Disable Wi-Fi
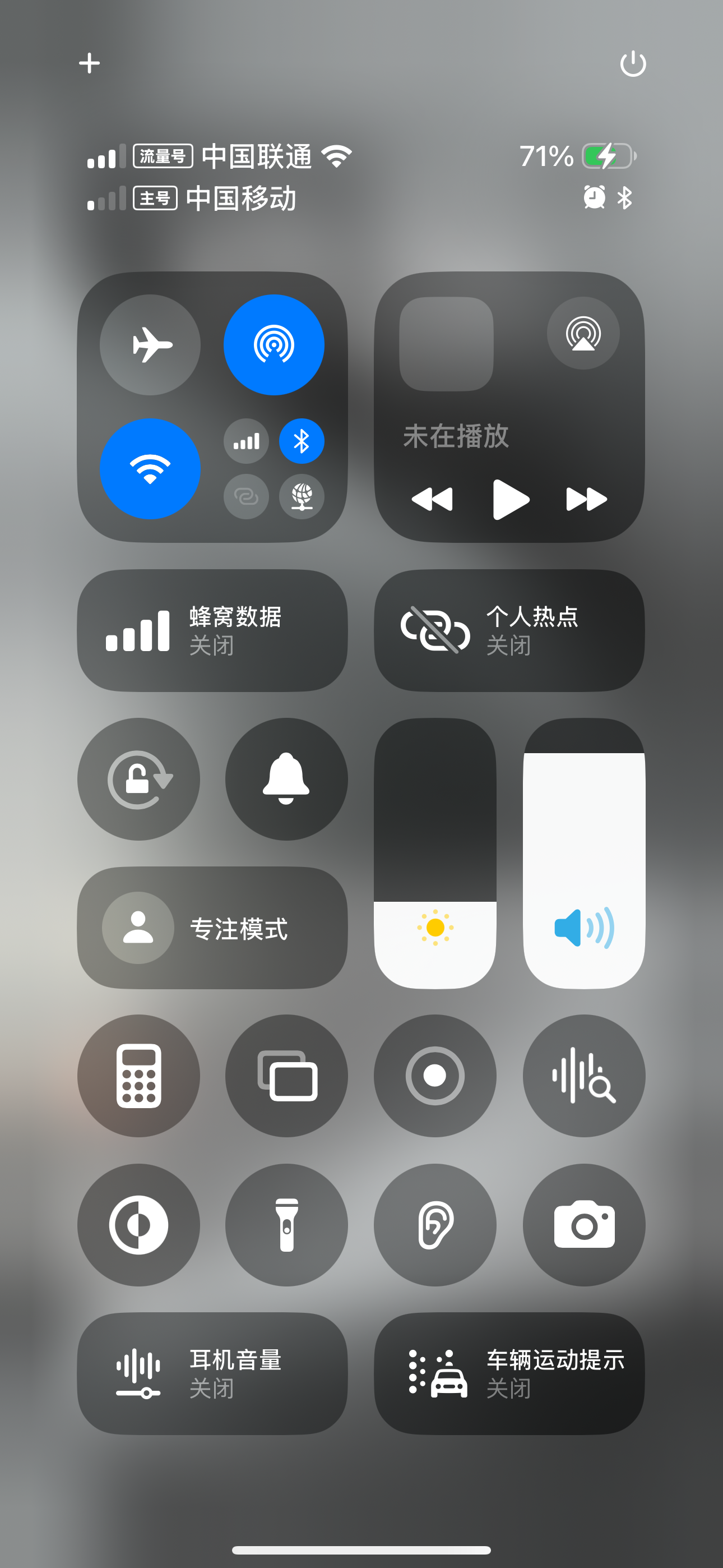This screenshot has width=723, height=1568. [x=150, y=468]
